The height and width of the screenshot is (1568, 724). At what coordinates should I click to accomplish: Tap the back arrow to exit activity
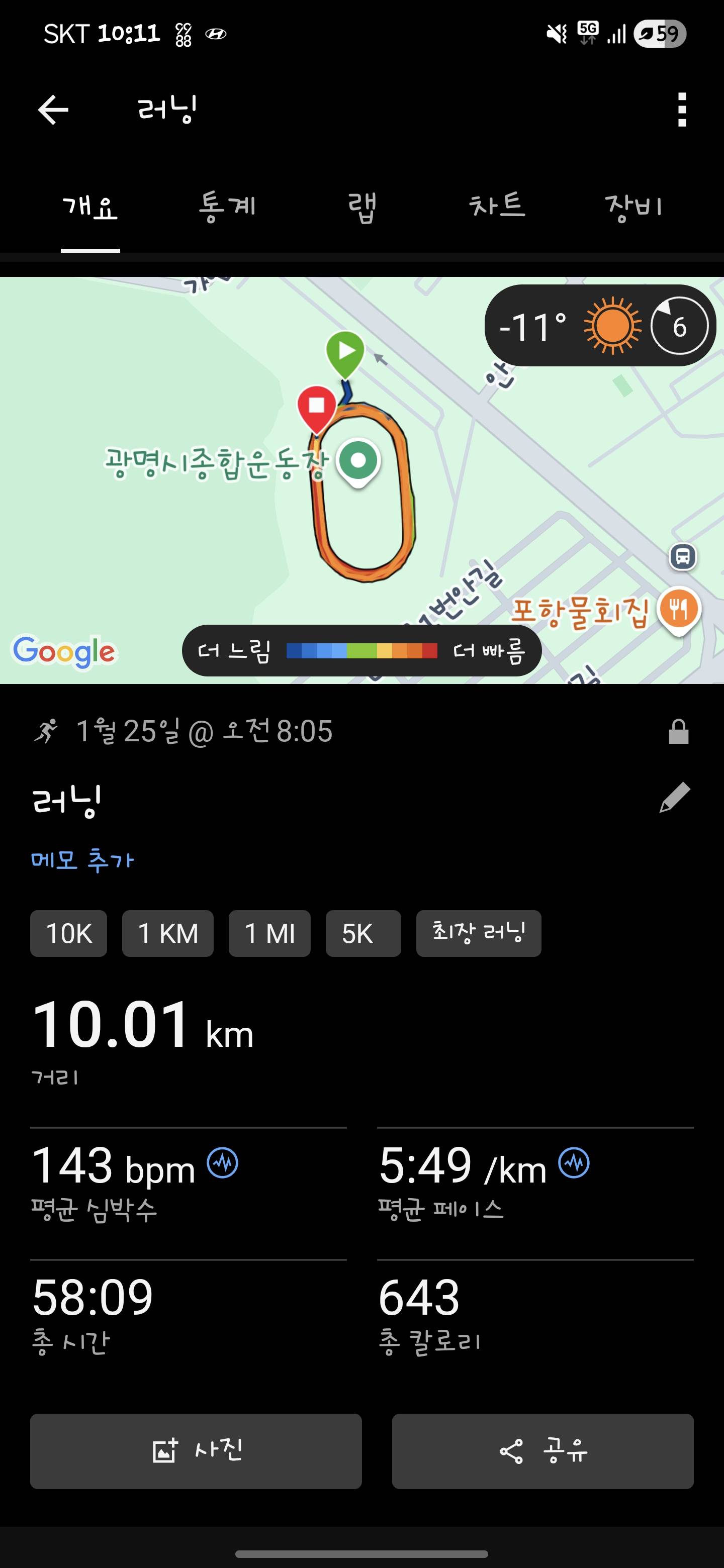[52, 111]
